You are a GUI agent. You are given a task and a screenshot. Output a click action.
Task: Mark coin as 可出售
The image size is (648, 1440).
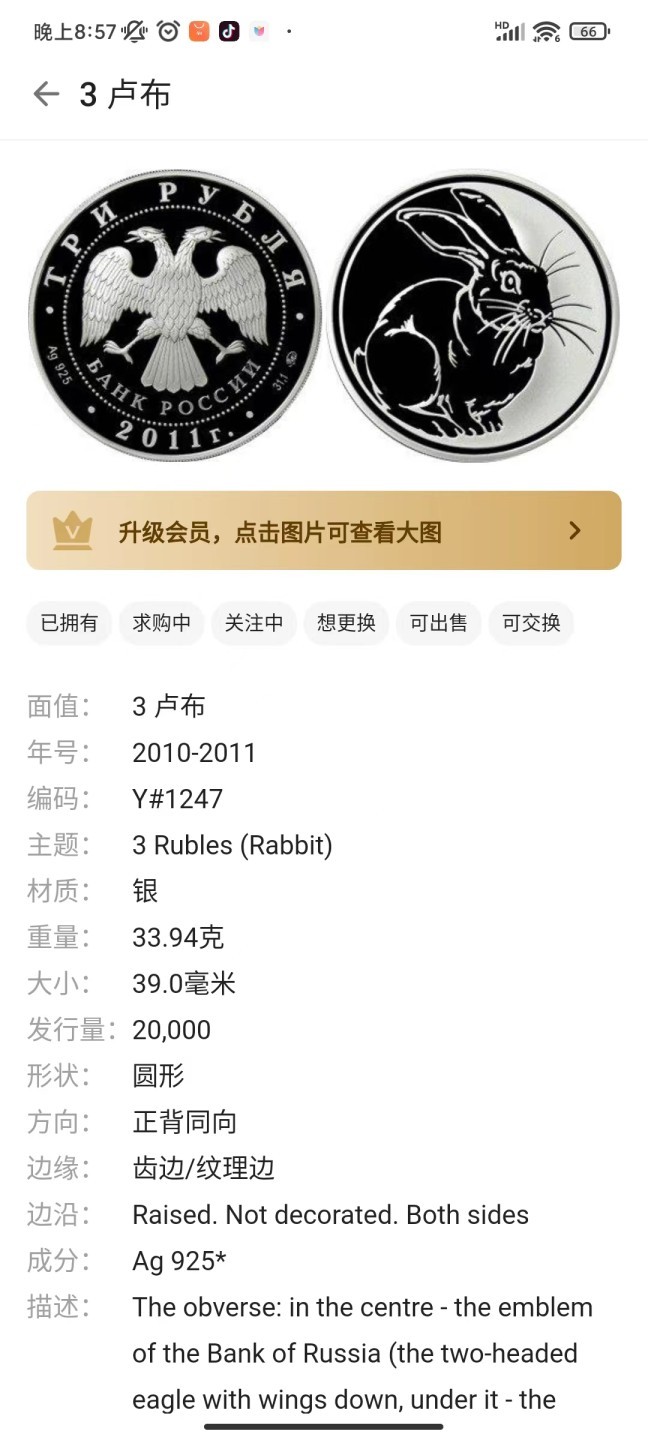[x=438, y=623]
